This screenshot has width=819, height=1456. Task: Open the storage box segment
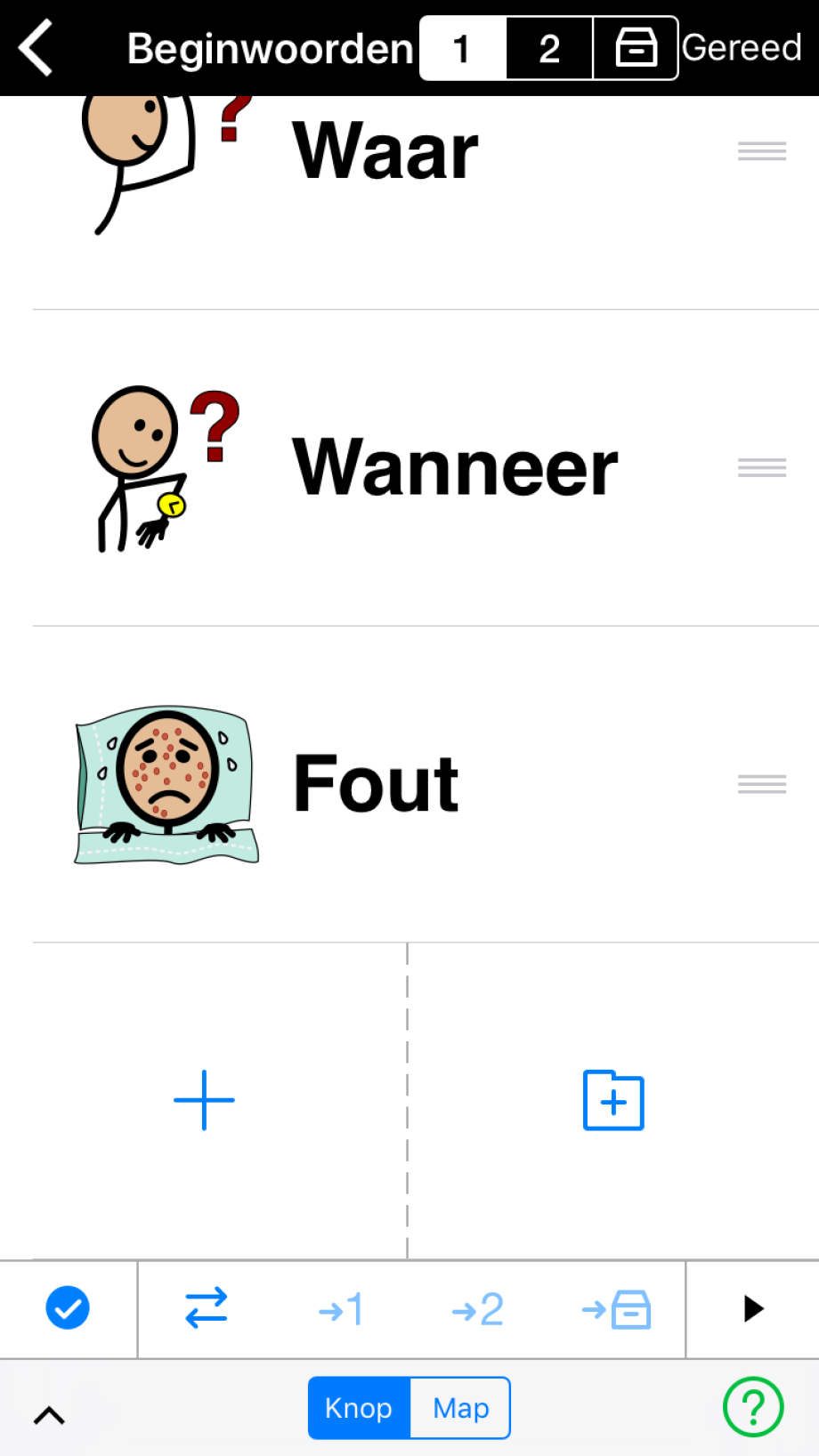(x=636, y=49)
